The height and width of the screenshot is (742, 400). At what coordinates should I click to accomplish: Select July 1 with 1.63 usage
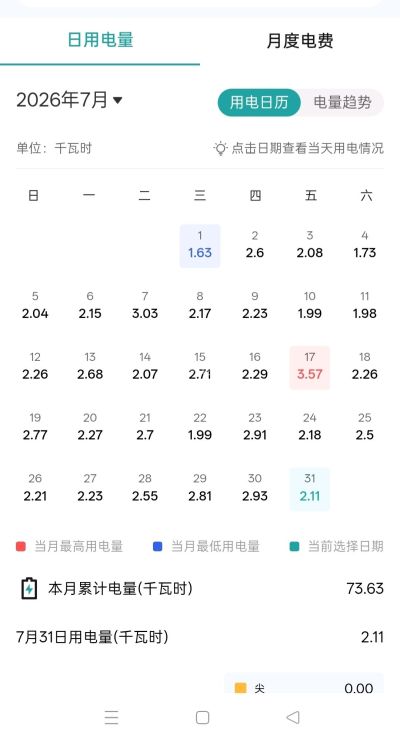(x=200, y=245)
